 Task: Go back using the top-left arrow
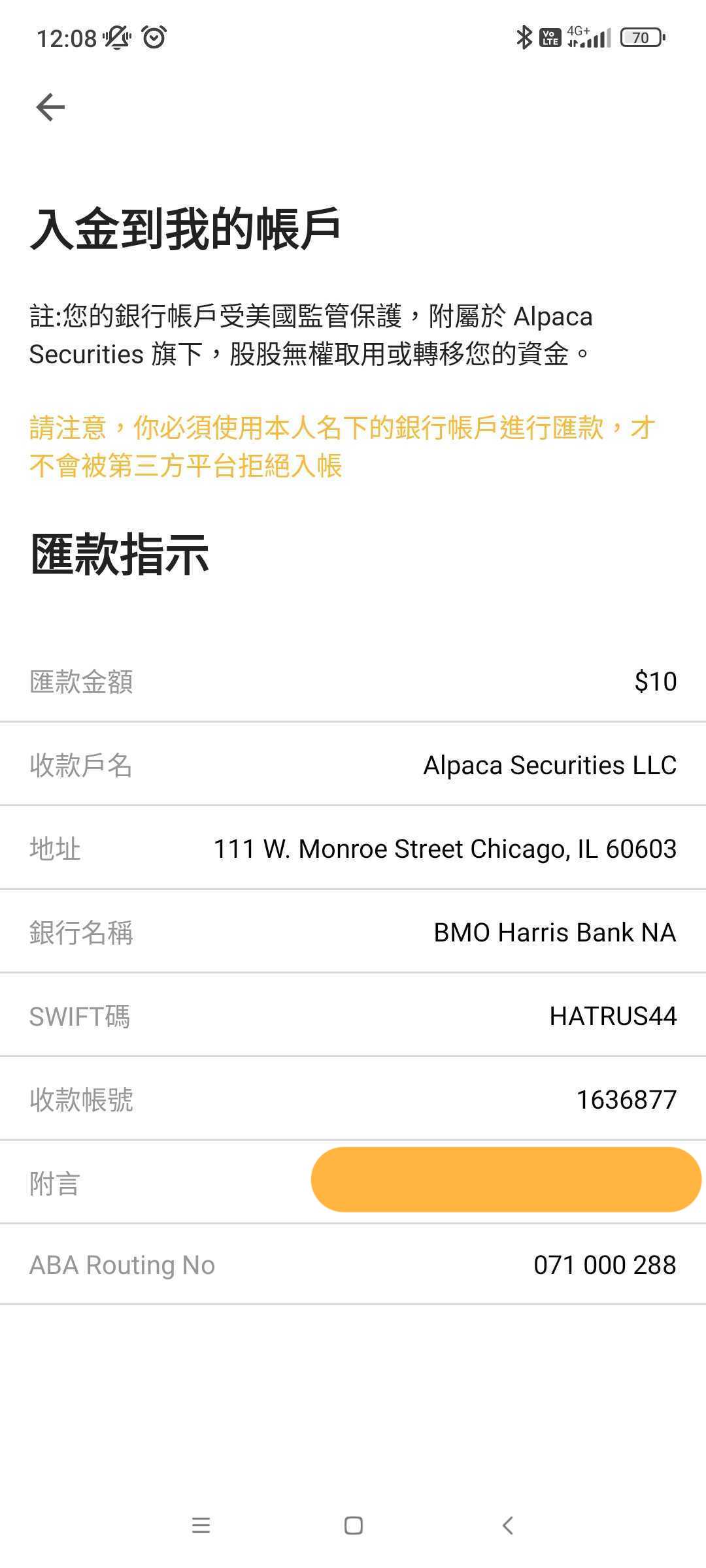click(x=50, y=107)
